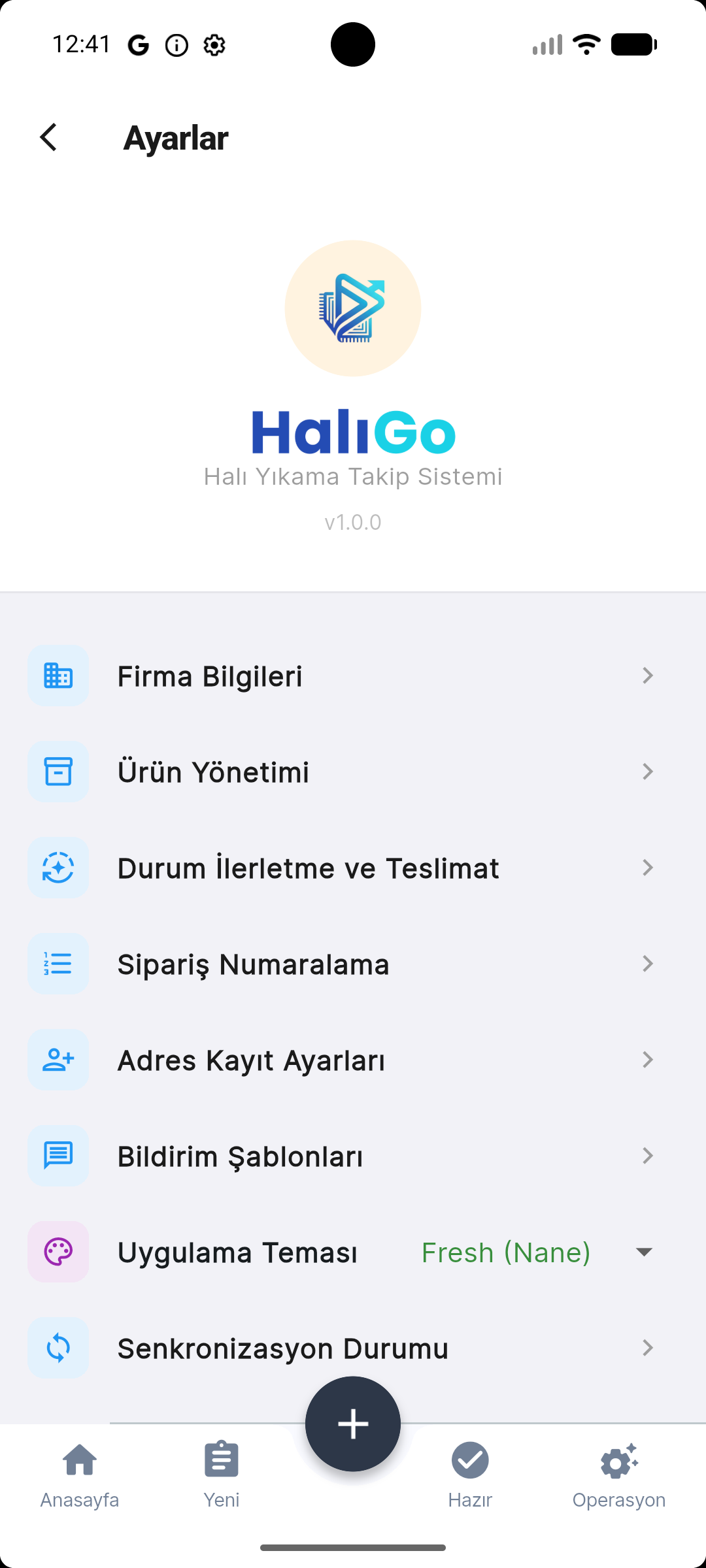Tap the Adres Kayıt Ayarları add-person icon
The width and height of the screenshot is (706, 1568).
[x=58, y=1060]
